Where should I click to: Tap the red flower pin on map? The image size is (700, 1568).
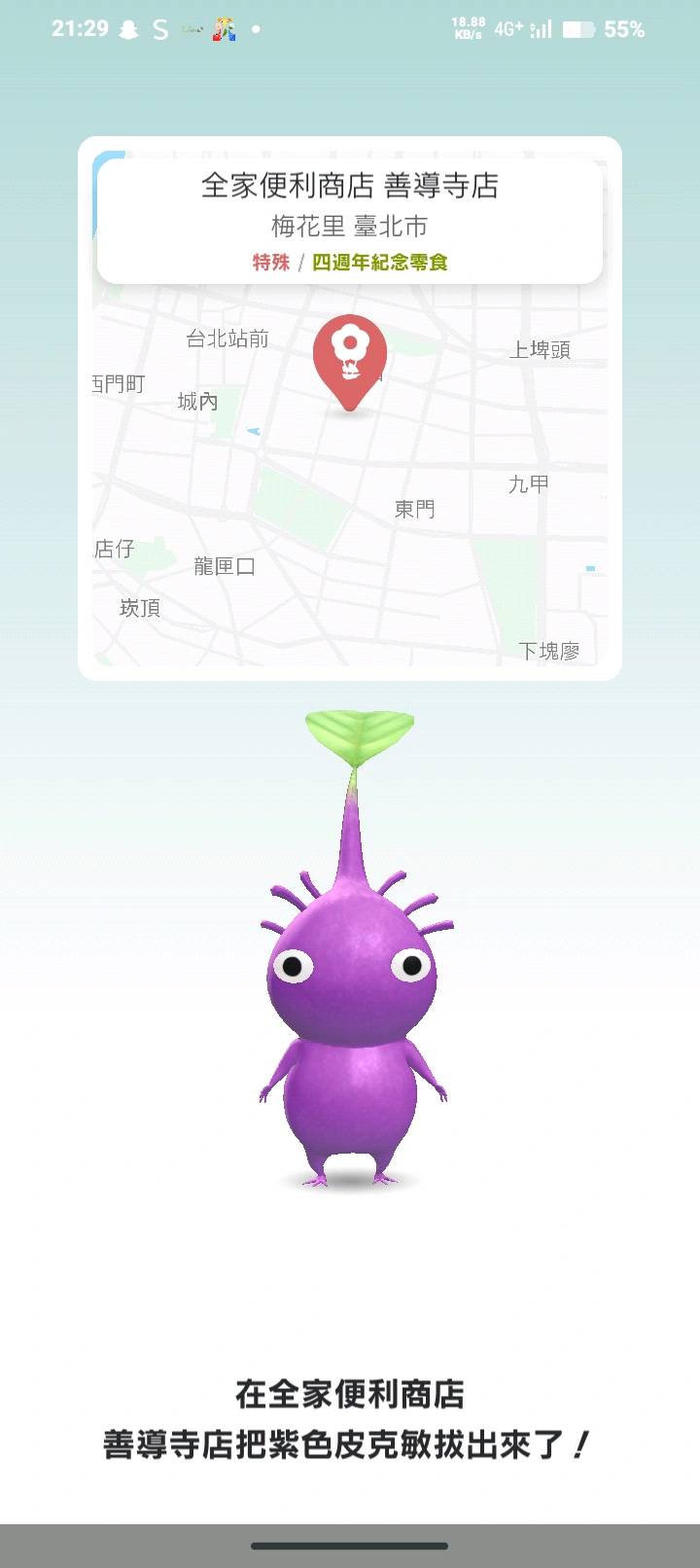[x=350, y=357]
